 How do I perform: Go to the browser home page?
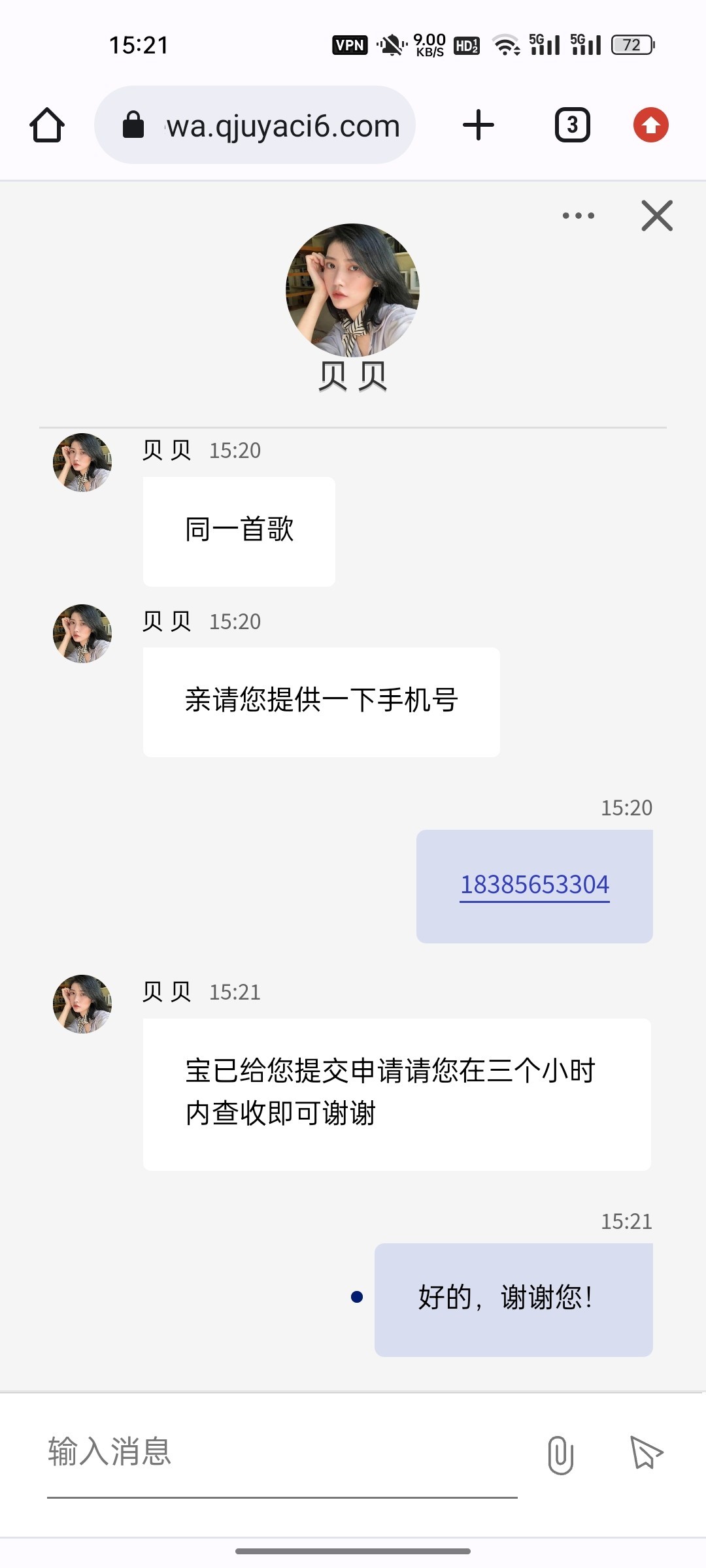coord(47,125)
